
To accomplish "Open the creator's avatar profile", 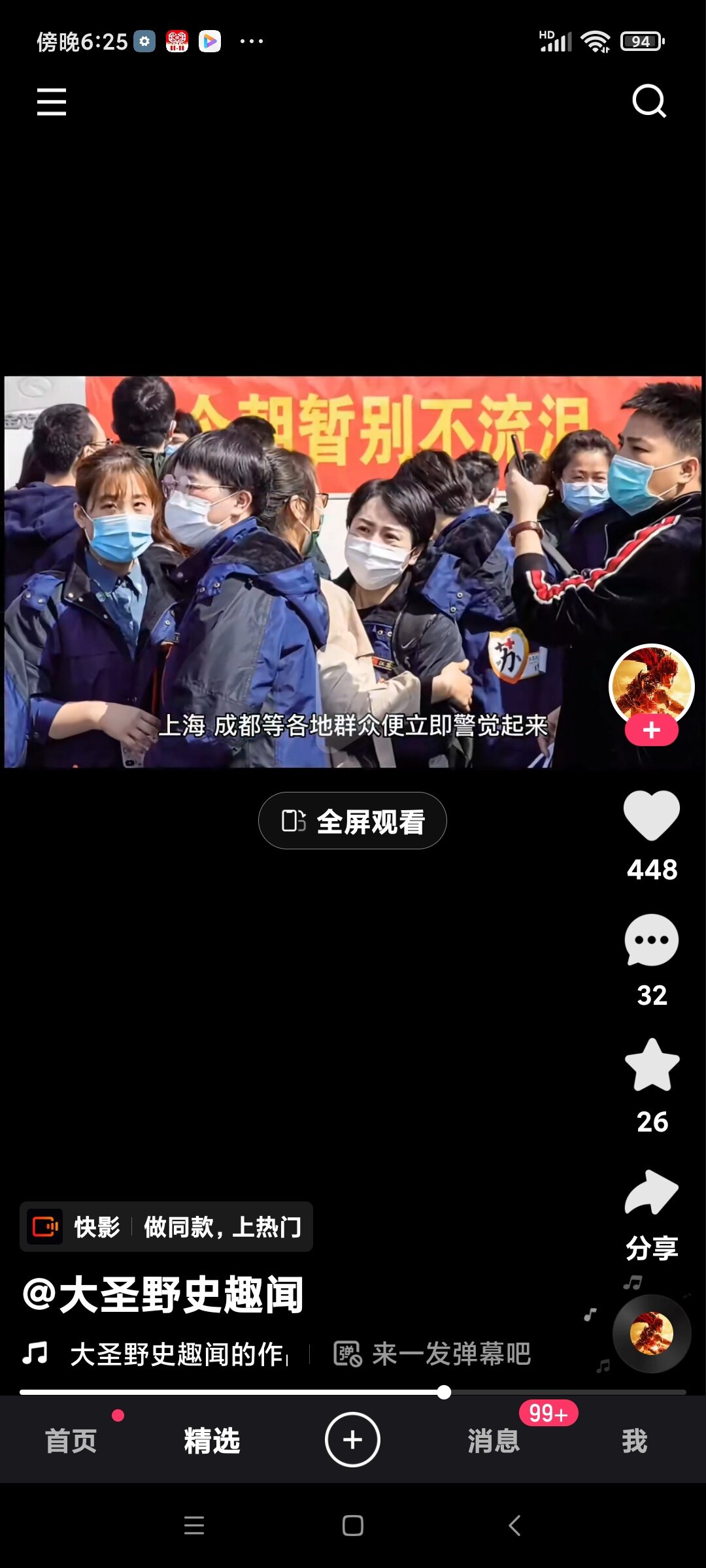I will click(x=651, y=686).
